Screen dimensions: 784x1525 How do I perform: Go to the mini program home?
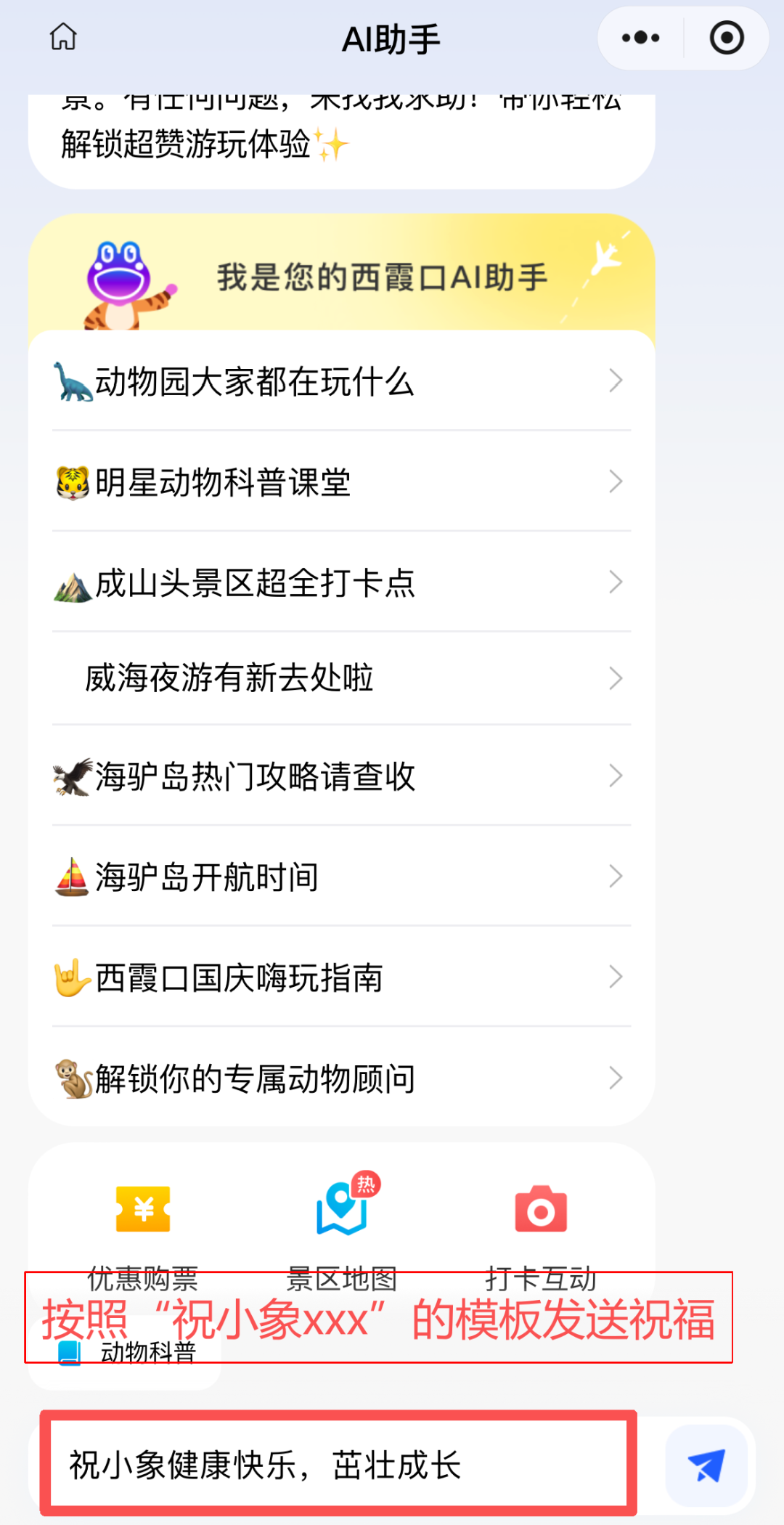click(63, 37)
